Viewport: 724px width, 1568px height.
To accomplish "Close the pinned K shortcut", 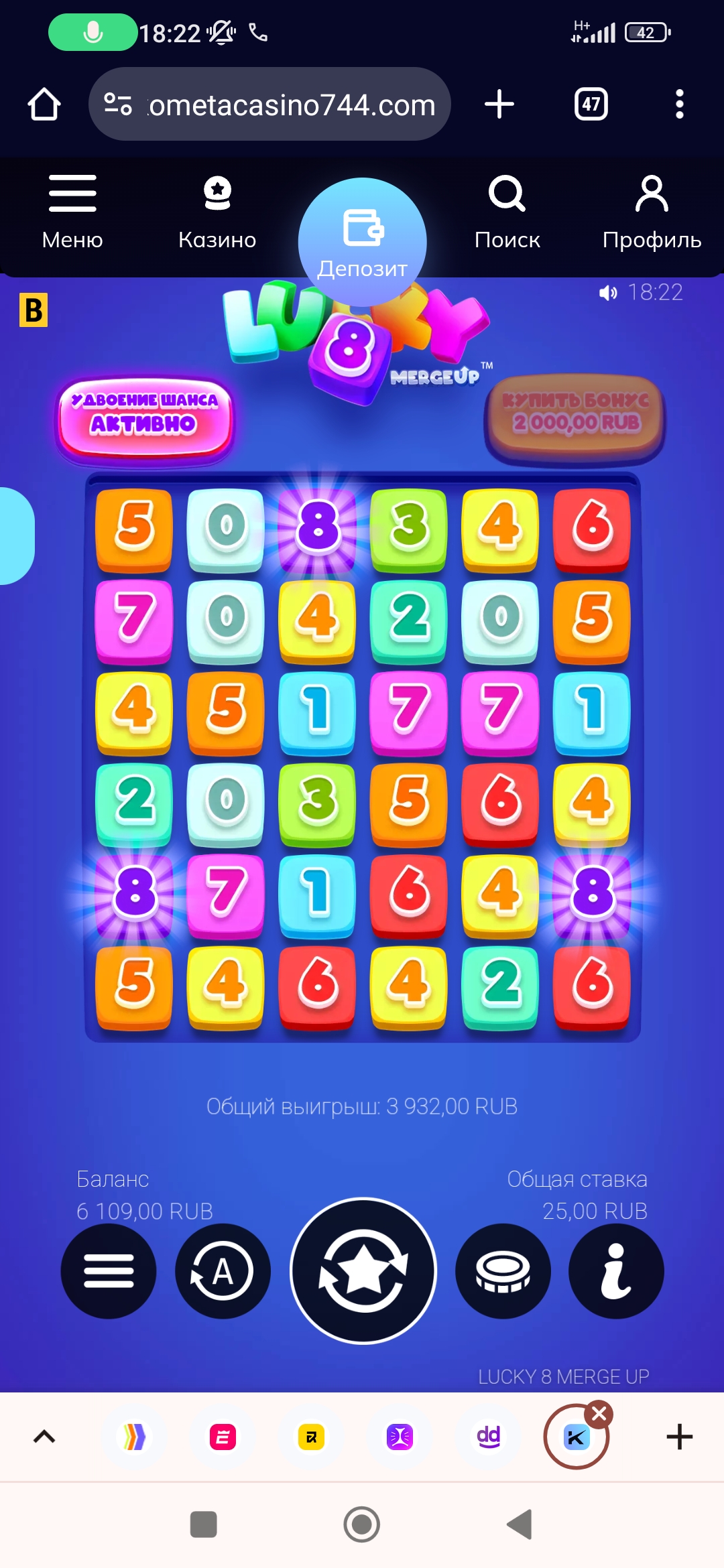I will (599, 1414).
